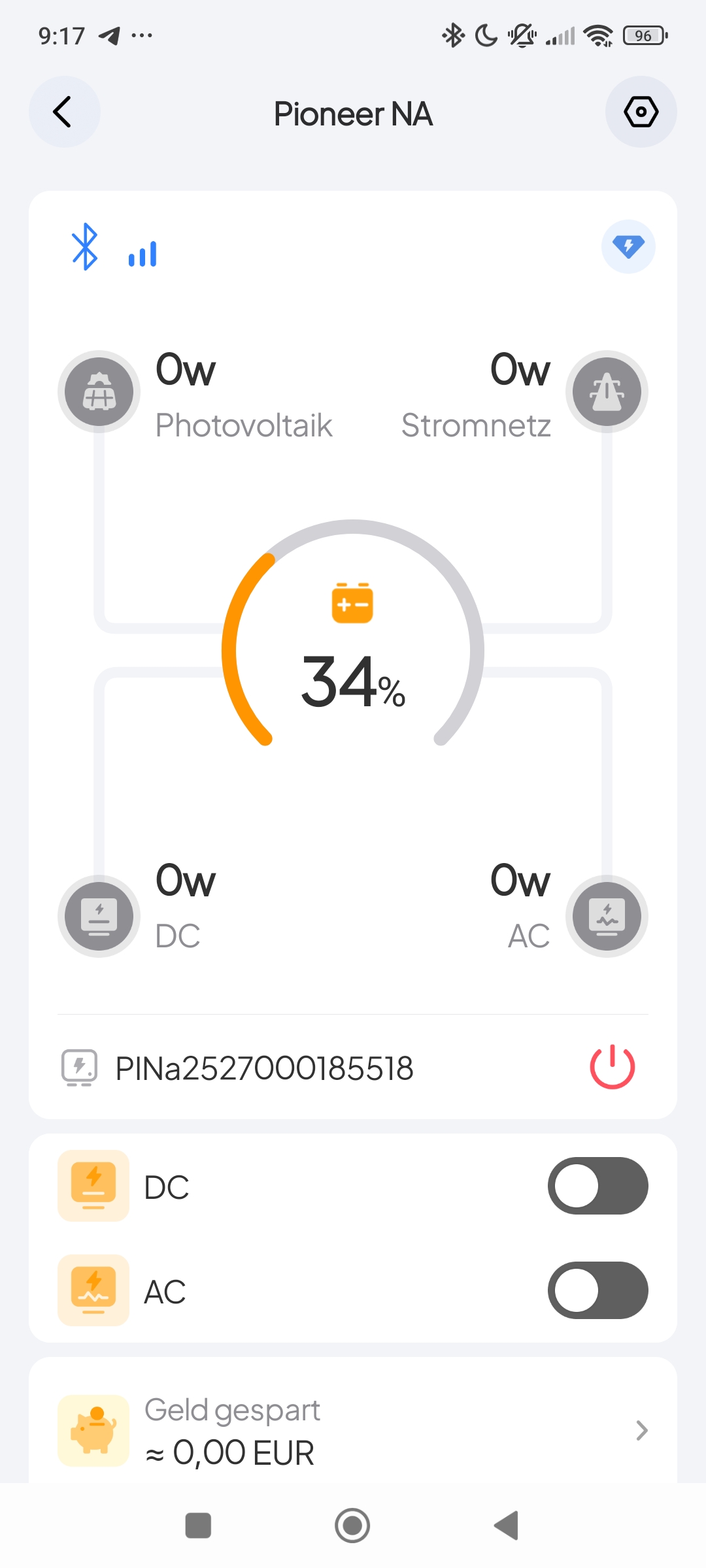The height and width of the screenshot is (1568, 706).
Task: Open recent apps overview
Action: [198, 1526]
